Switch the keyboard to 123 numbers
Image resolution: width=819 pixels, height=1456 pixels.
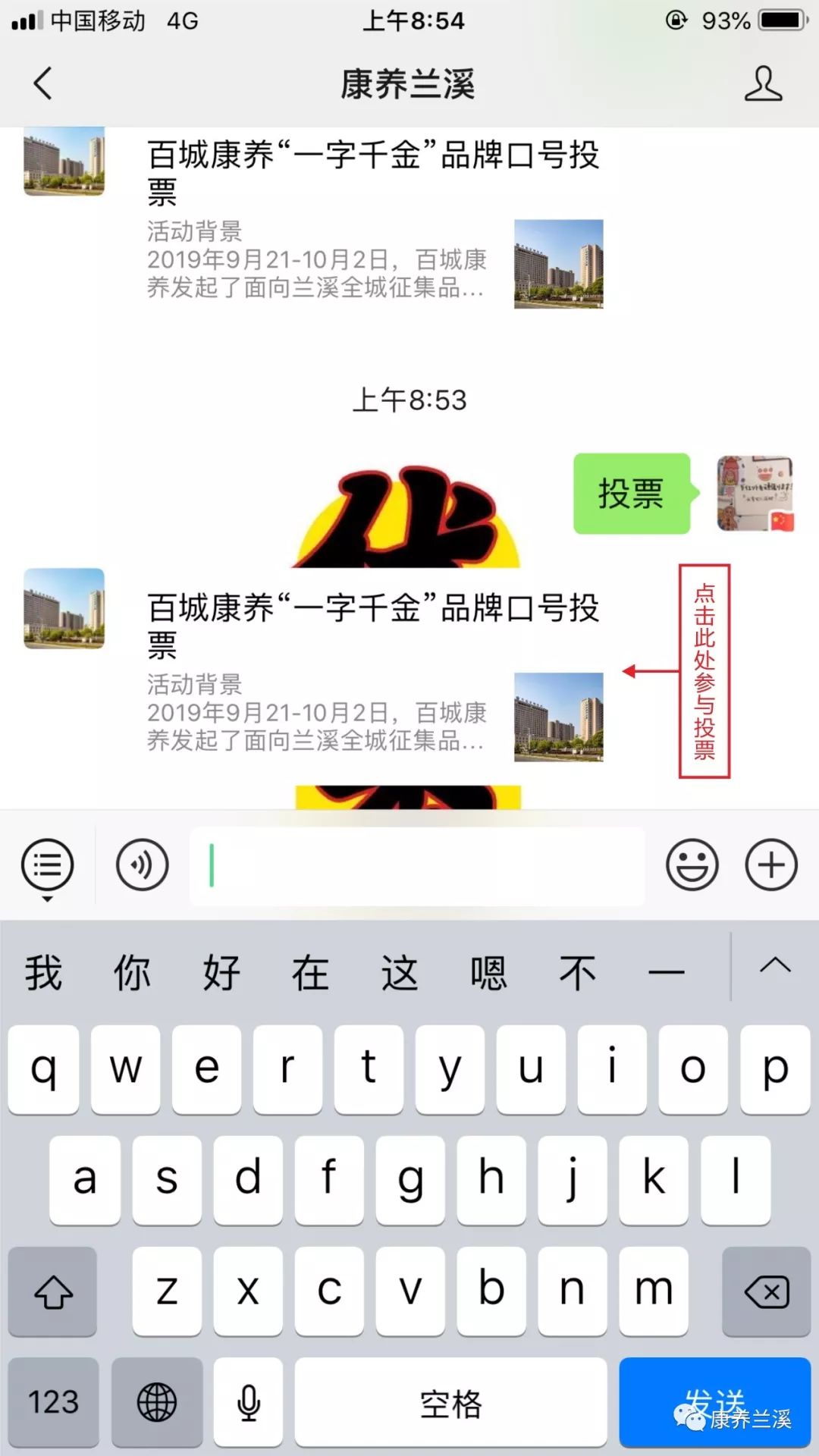(53, 1402)
